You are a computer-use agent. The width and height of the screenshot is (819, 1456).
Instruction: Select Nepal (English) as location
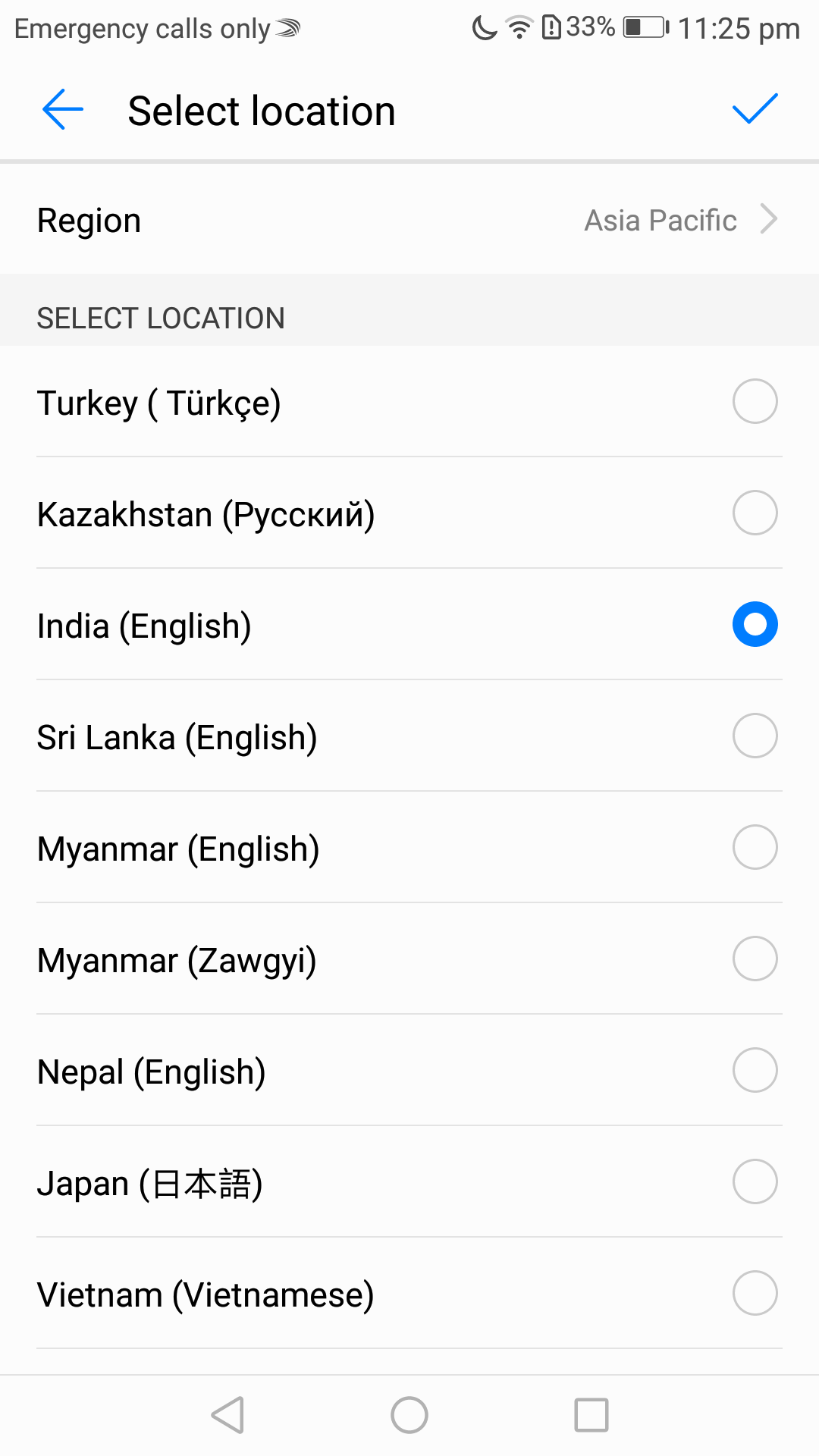click(409, 1071)
